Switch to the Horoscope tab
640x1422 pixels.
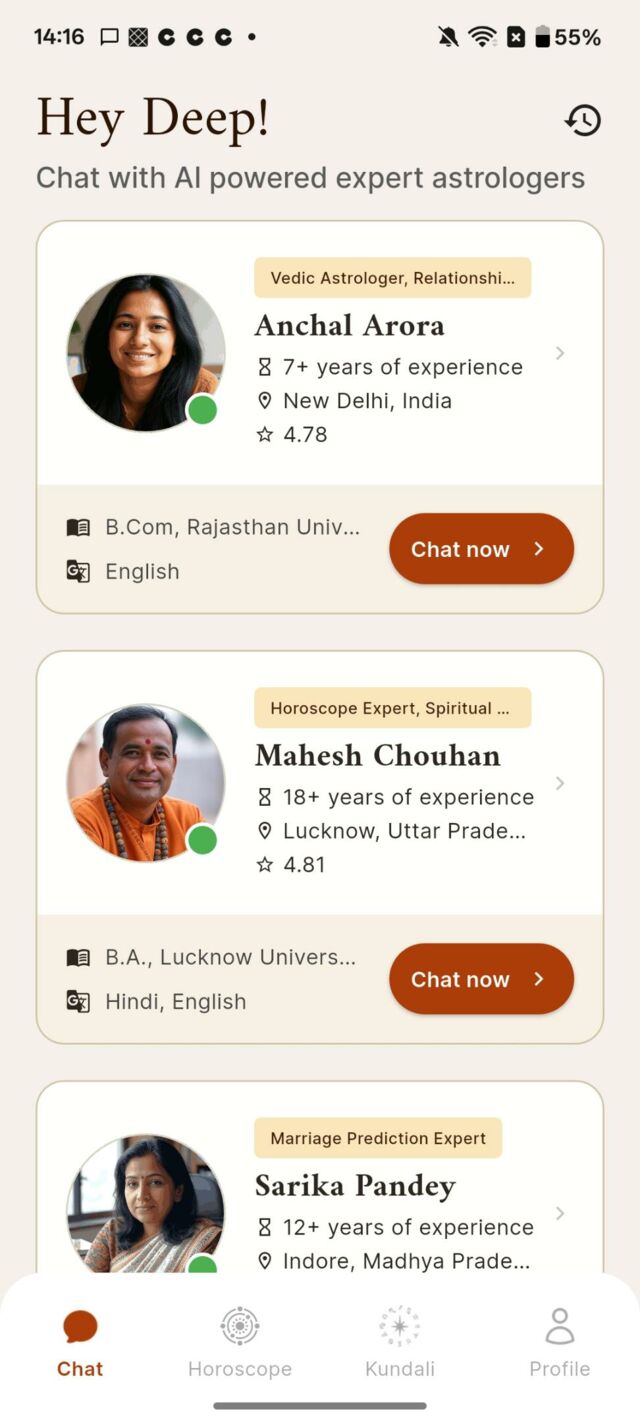click(x=240, y=1342)
